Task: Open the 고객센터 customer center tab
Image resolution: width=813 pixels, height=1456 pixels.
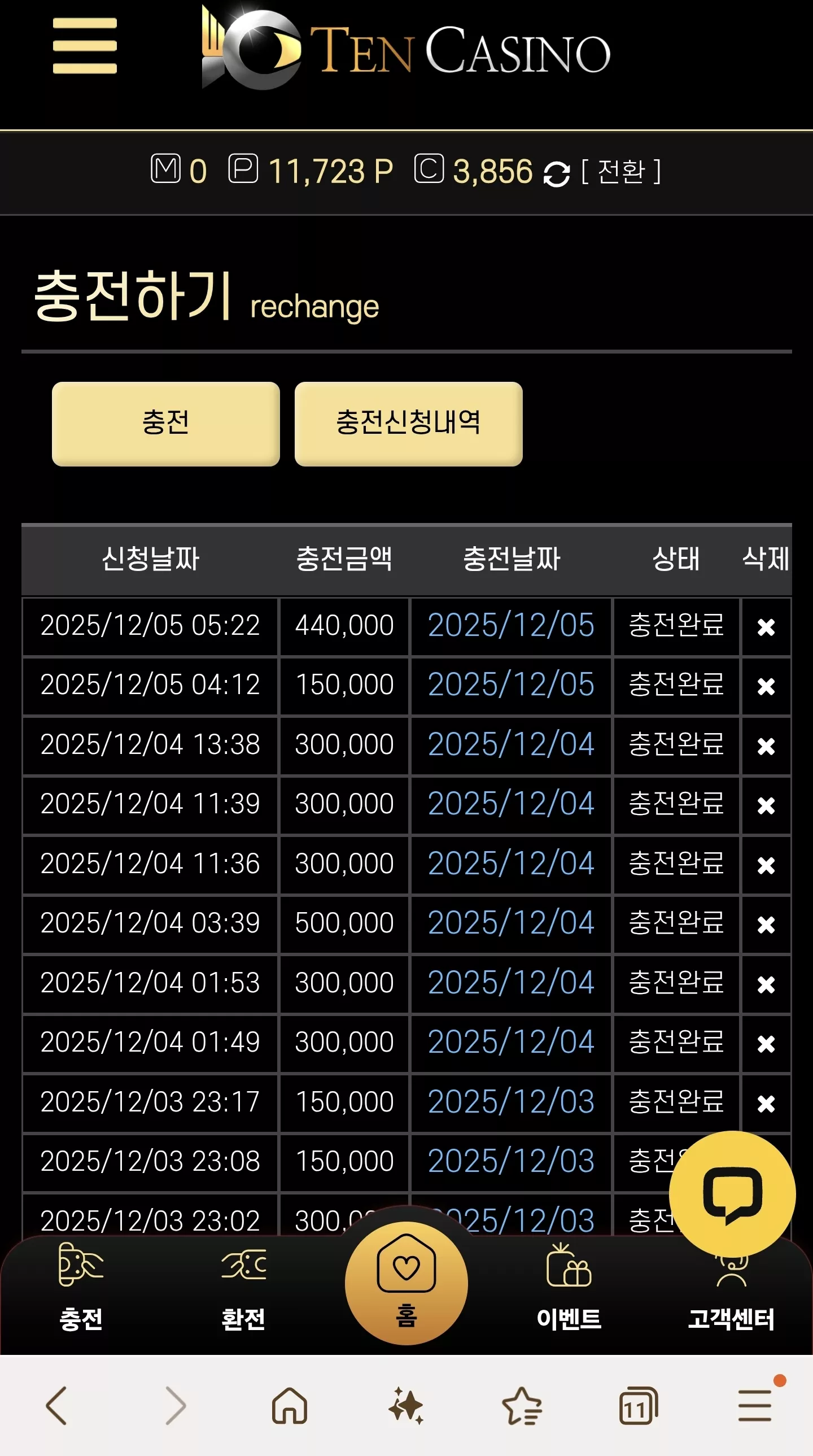Action: pyautogui.click(x=731, y=1294)
